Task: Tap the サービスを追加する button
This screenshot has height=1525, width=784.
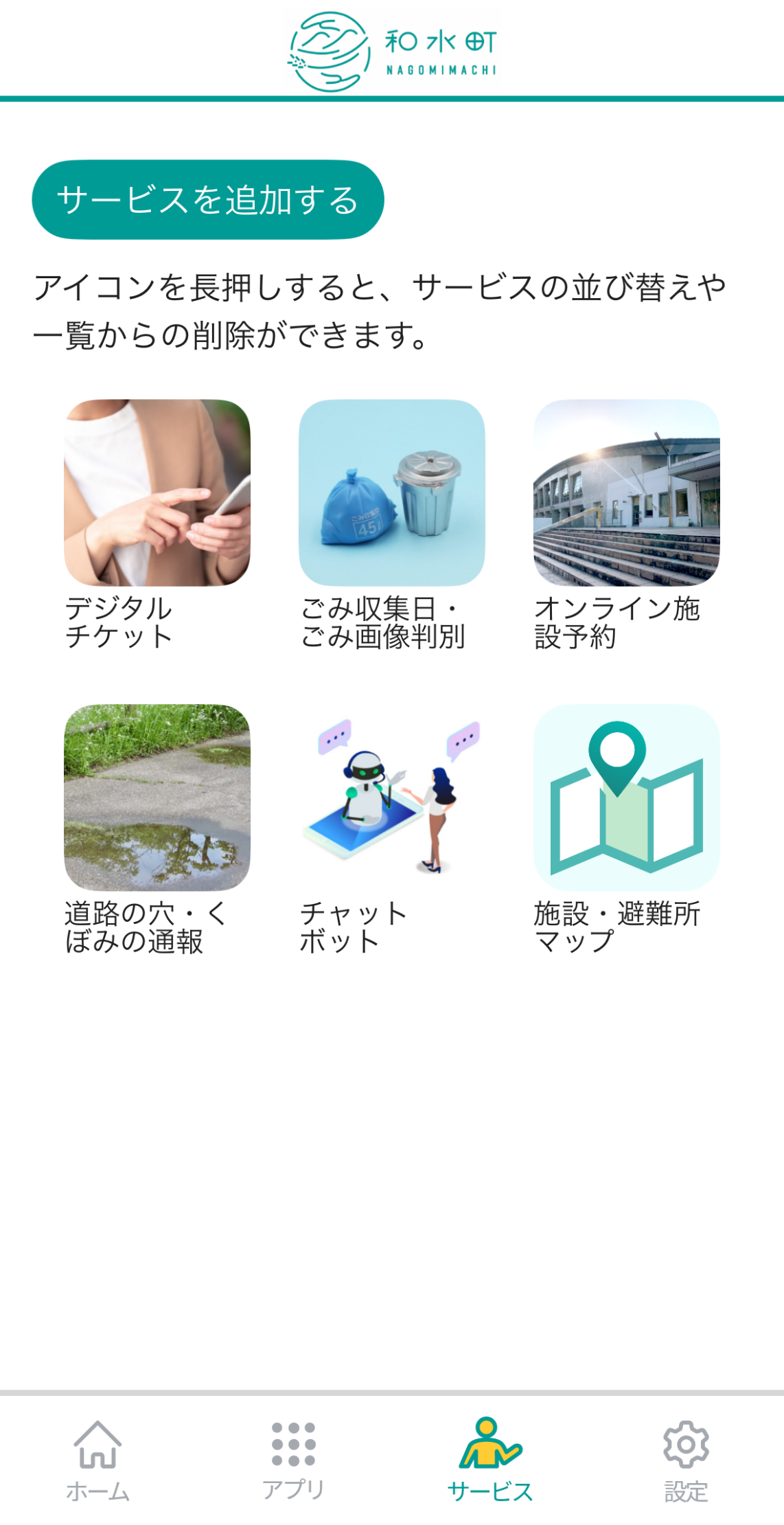Action: click(207, 200)
